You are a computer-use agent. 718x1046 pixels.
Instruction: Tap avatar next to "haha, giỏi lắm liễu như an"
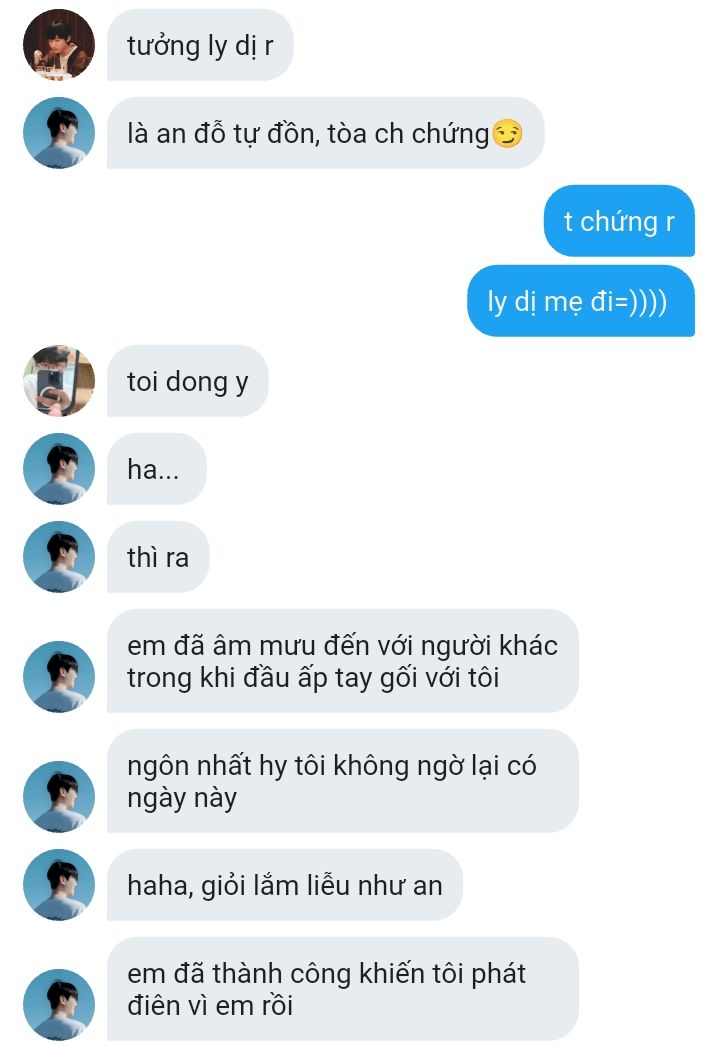(x=59, y=884)
